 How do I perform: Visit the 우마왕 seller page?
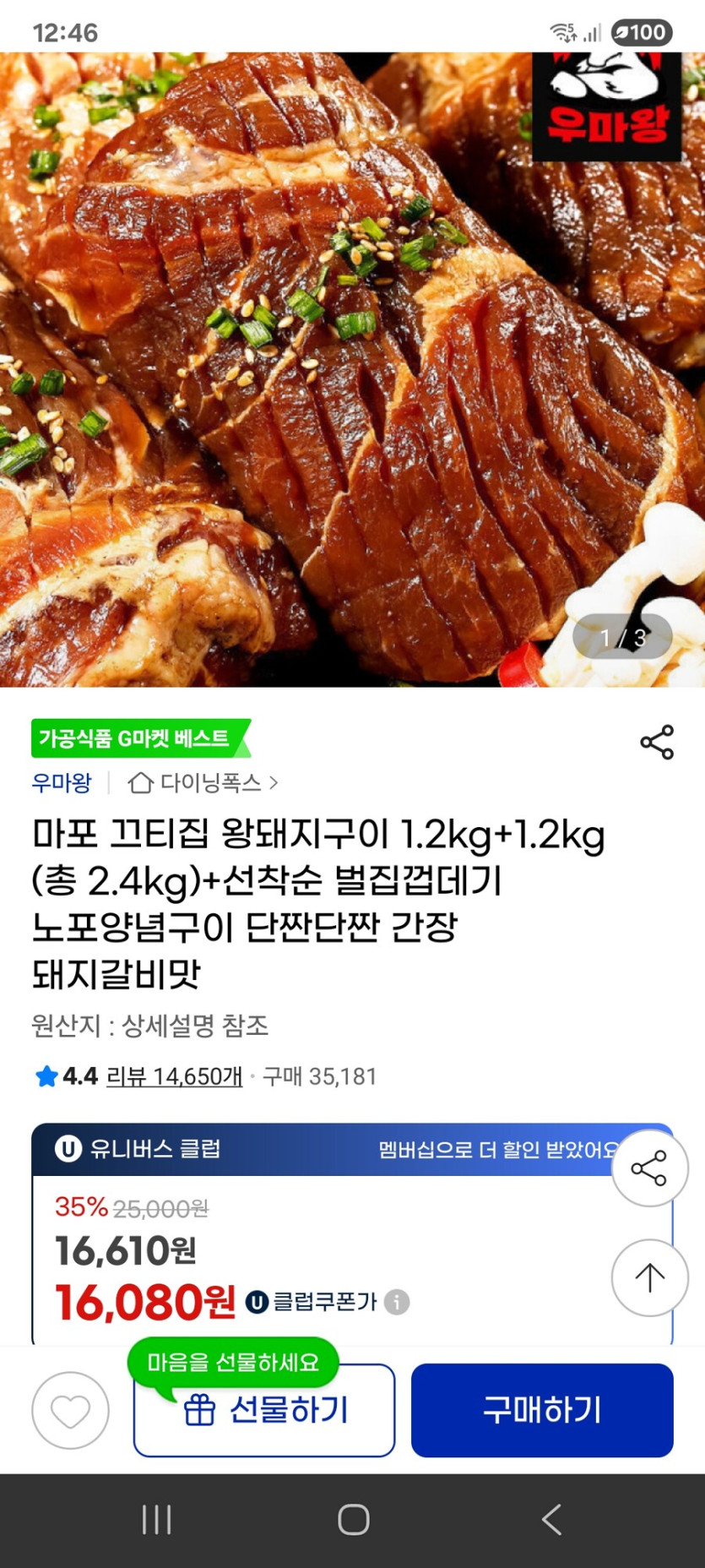[x=60, y=783]
